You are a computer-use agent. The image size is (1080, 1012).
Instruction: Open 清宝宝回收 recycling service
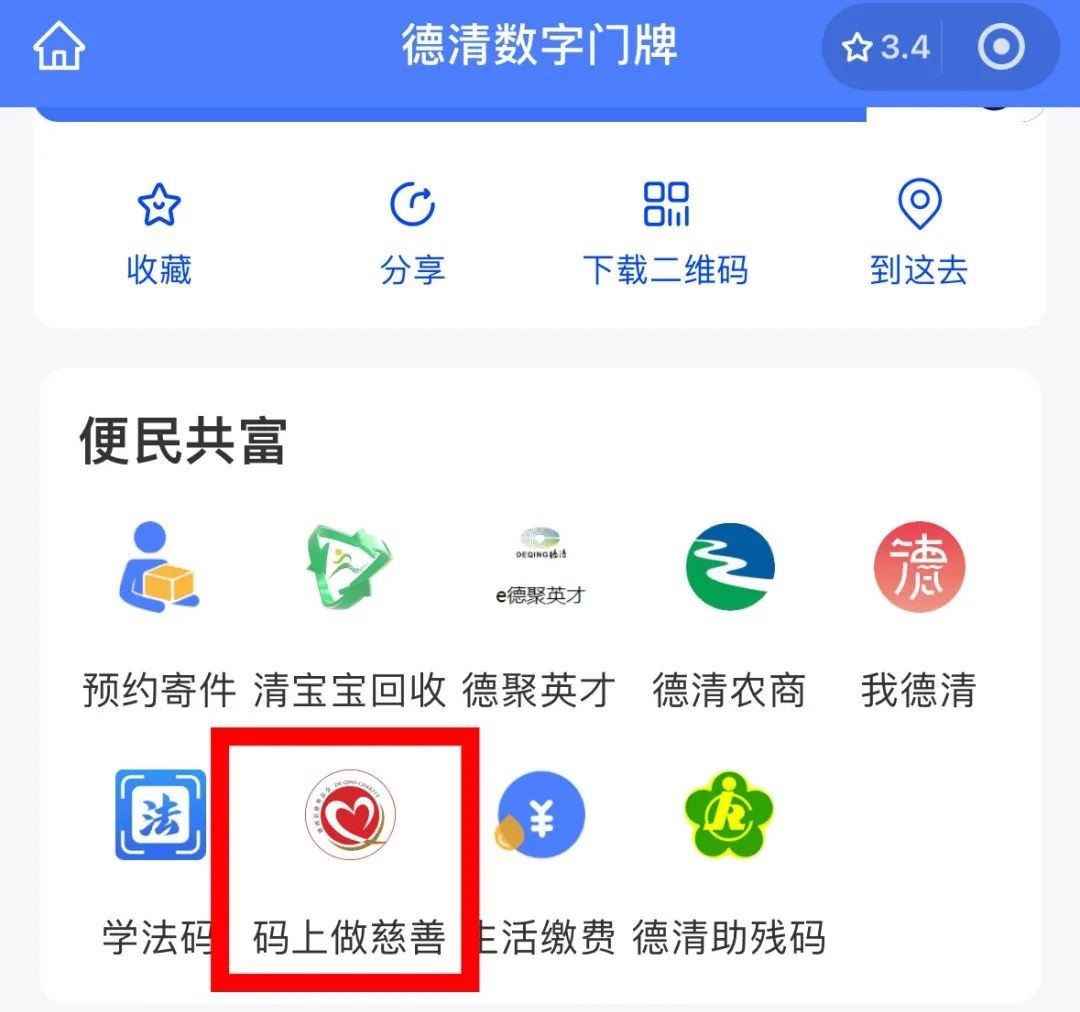tap(349, 612)
